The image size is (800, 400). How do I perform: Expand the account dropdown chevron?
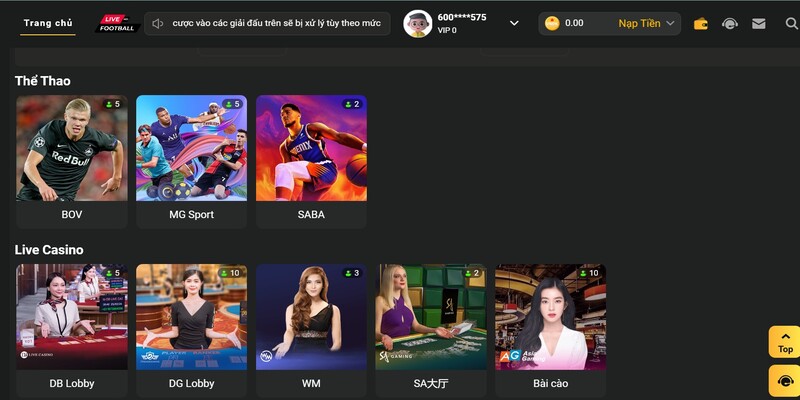pos(514,23)
